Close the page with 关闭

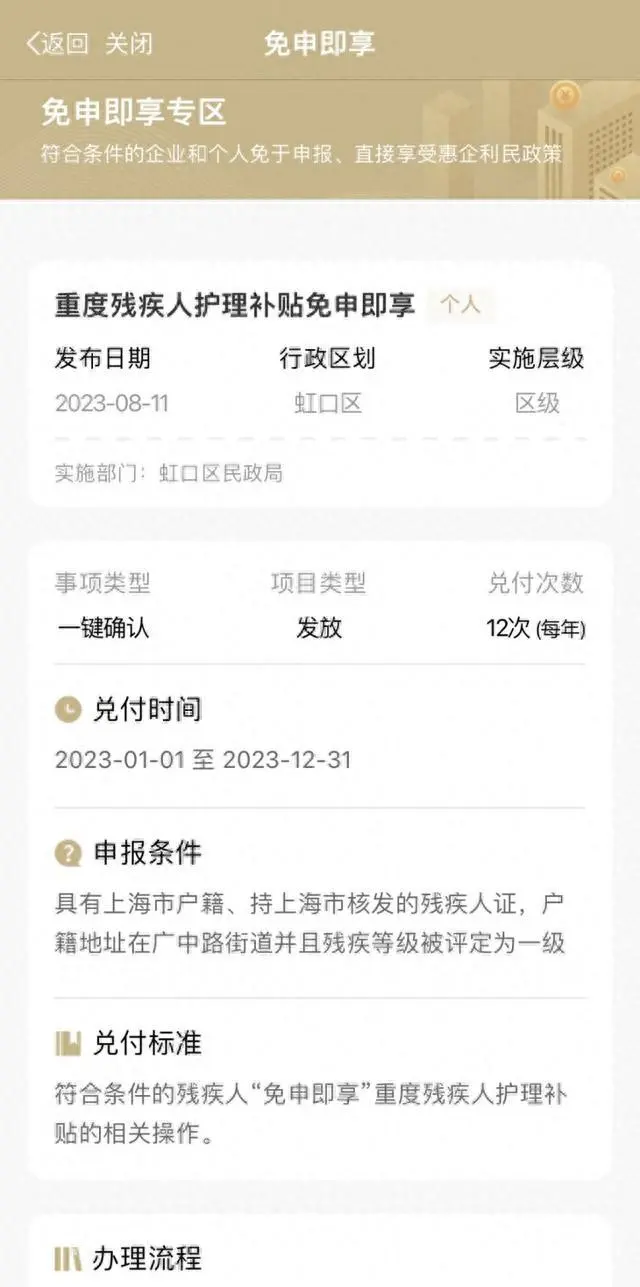[129, 43]
